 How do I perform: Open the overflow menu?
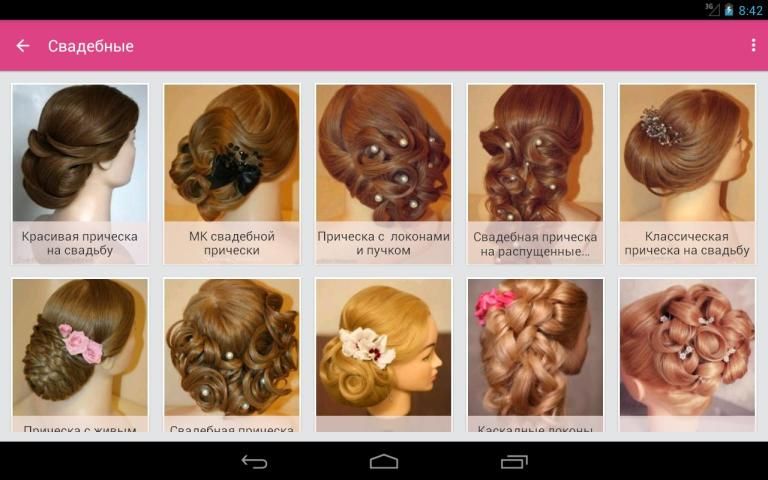coord(753,46)
